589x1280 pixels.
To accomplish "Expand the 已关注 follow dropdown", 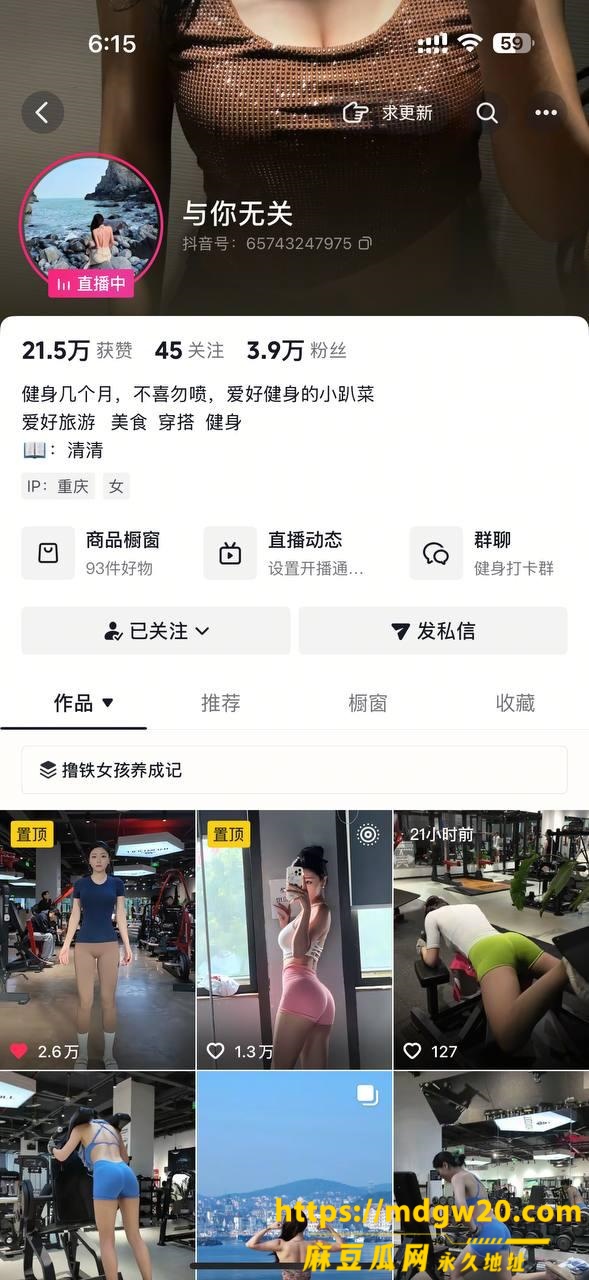I will click(x=156, y=631).
